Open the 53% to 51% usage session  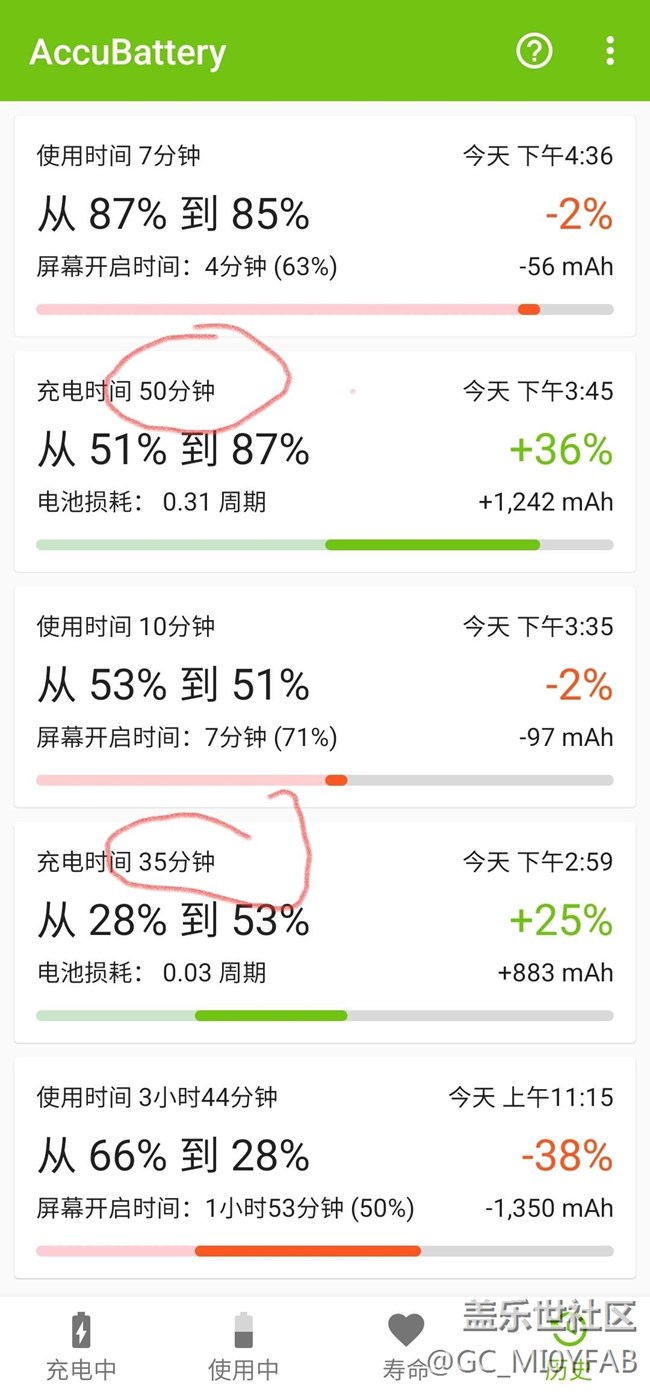click(325, 696)
